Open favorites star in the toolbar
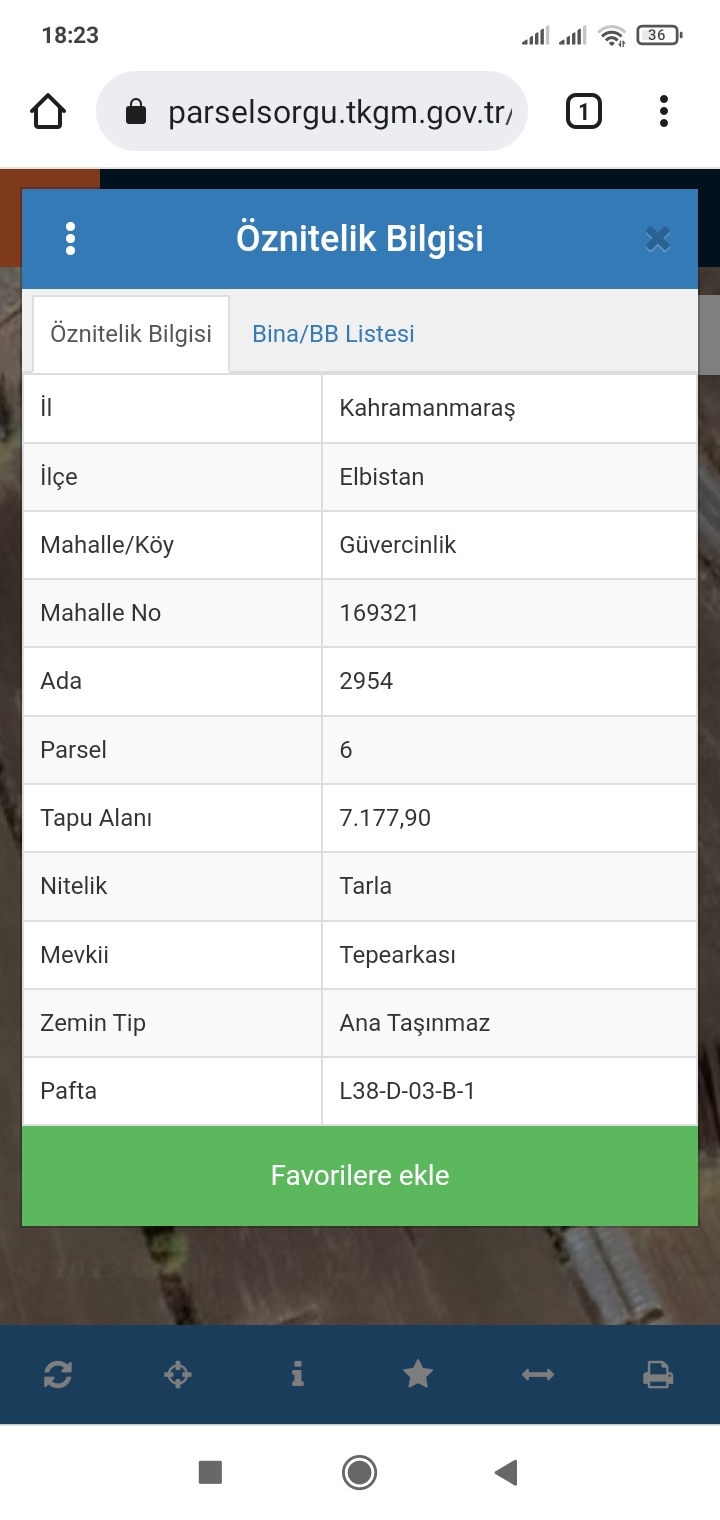This screenshot has width=720, height=1520. (418, 1375)
